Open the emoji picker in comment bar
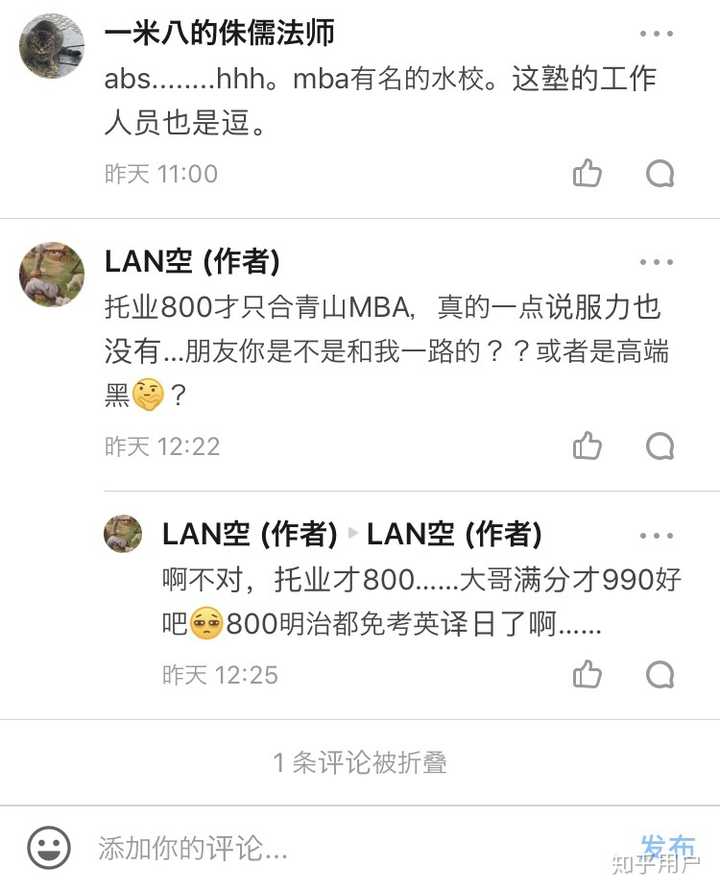720x890 pixels. tap(48, 848)
